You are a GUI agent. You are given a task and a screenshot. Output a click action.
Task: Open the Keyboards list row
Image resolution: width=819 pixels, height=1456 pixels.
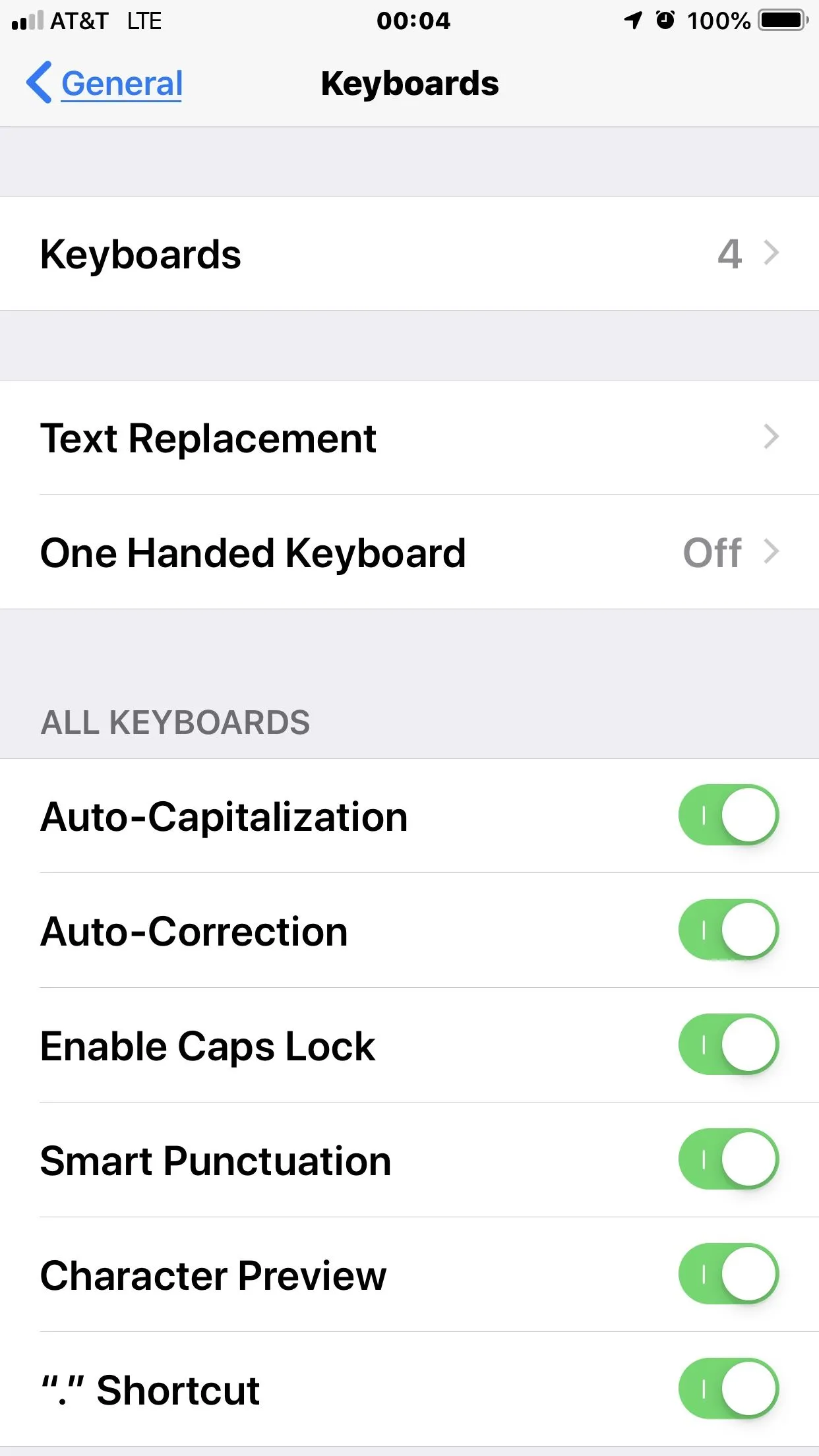pyautogui.click(x=409, y=254)
